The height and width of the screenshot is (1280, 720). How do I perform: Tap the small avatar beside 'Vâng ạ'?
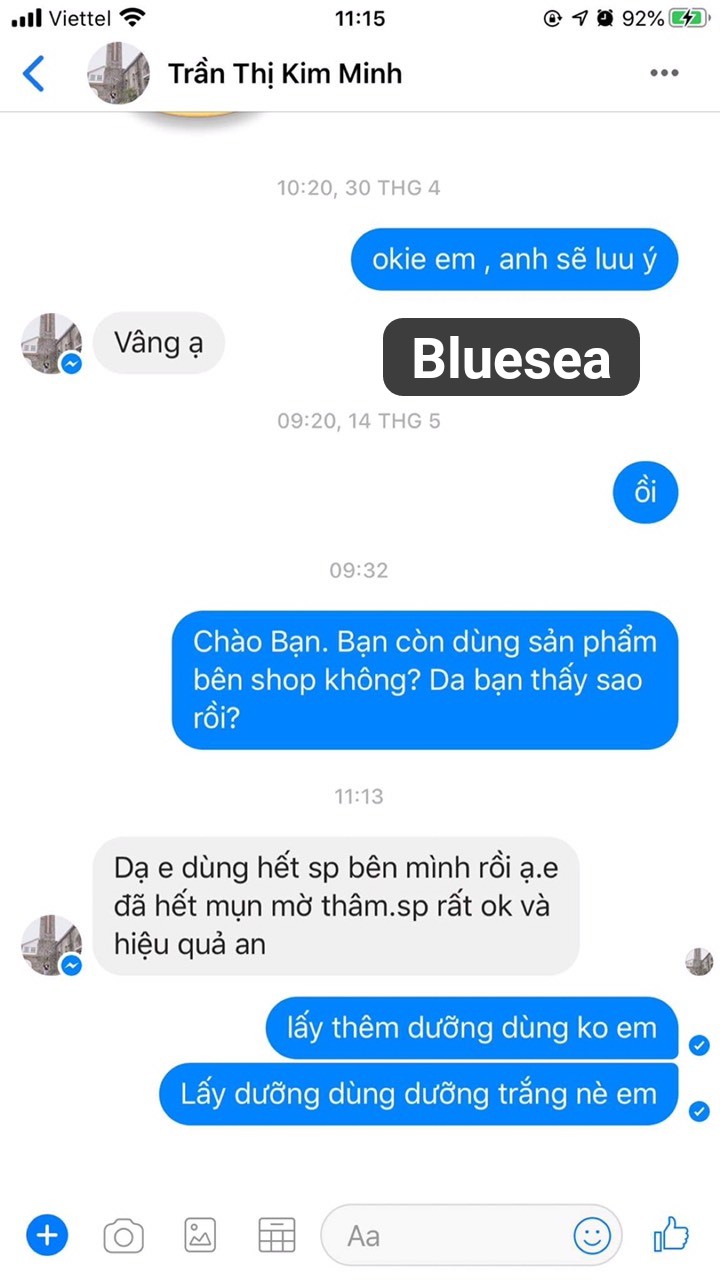pyautogui.click(x=51, y=343)
